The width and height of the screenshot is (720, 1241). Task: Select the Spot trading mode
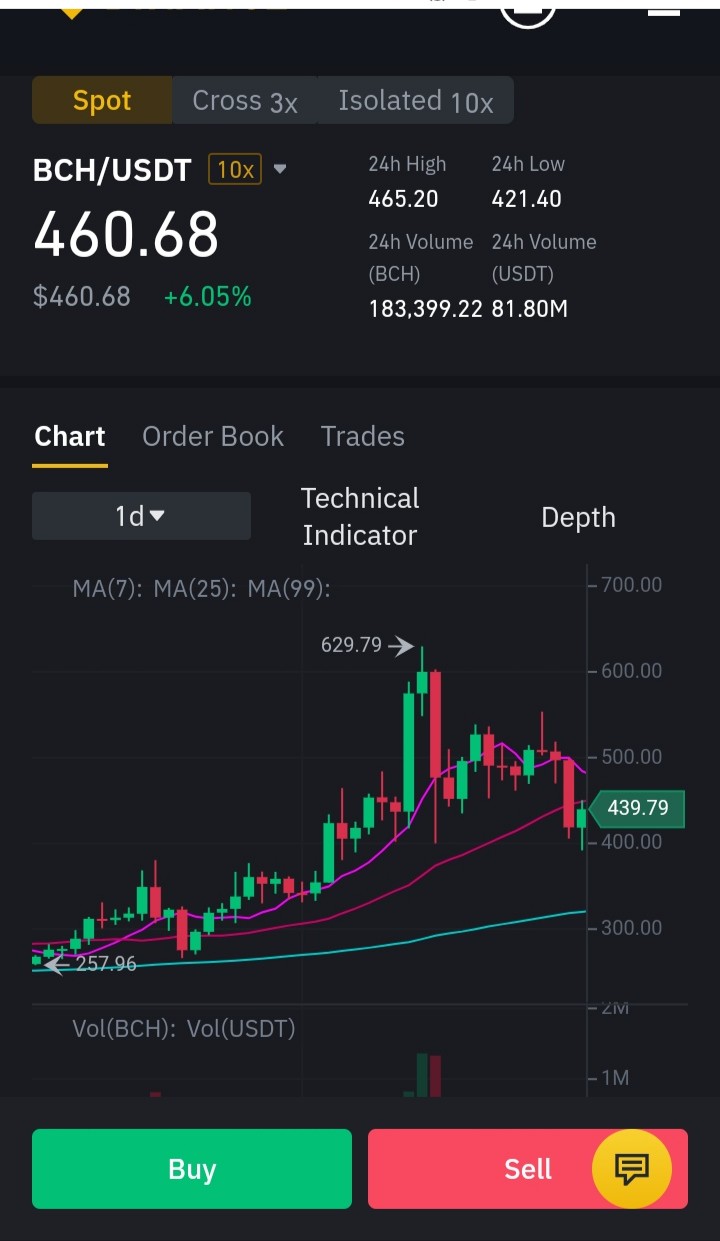[102, 101]
